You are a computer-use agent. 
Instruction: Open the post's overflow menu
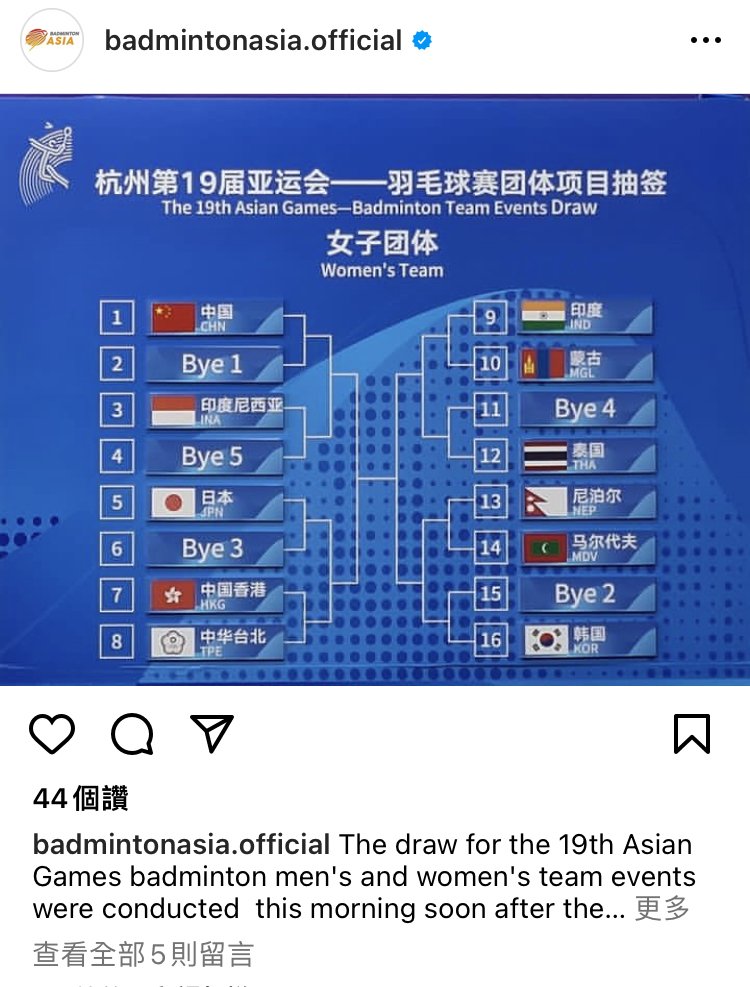705,40
